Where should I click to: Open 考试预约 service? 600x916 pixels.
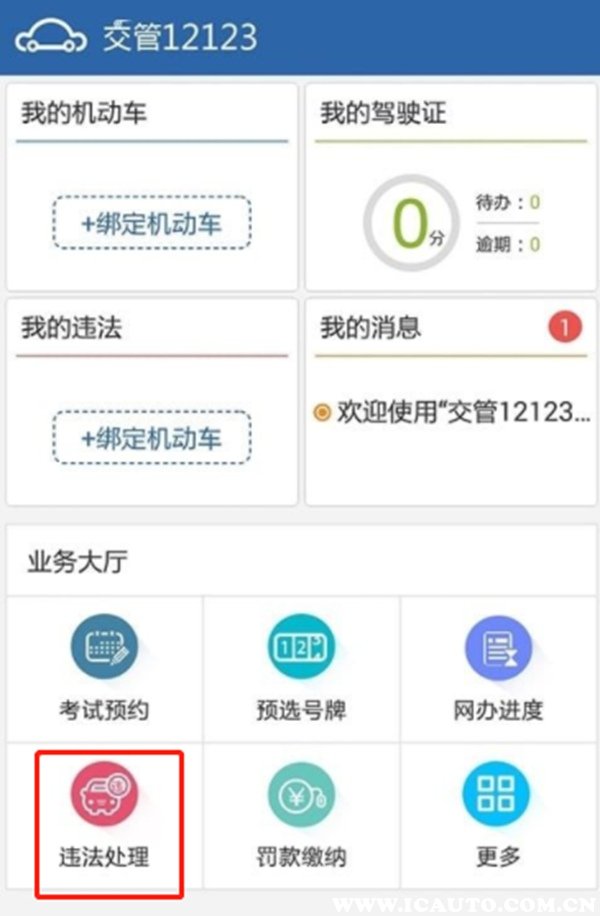105,669
